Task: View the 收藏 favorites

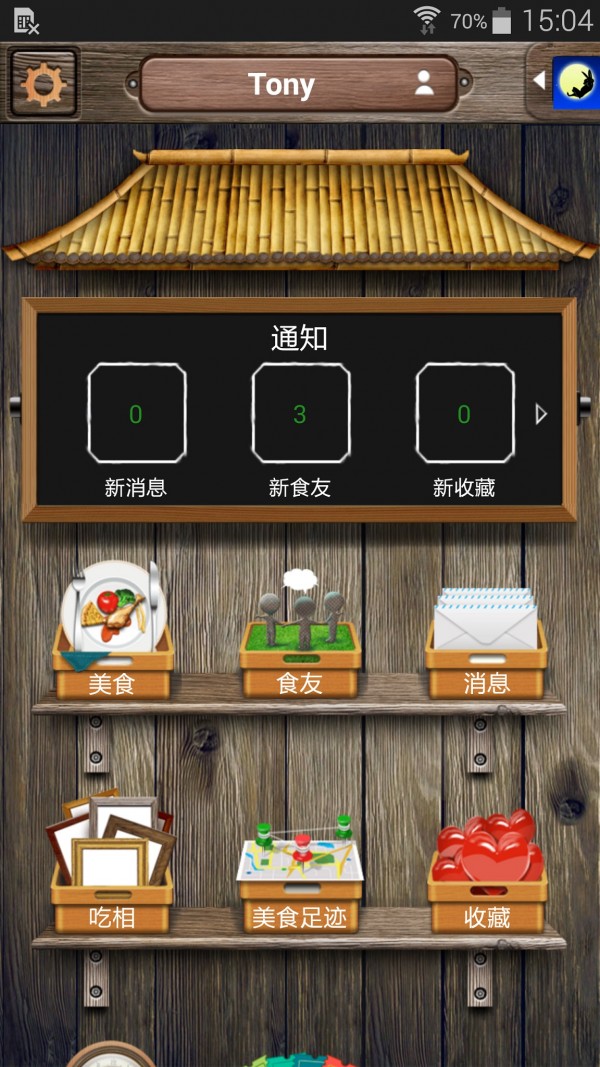Action: coord(487,872)
